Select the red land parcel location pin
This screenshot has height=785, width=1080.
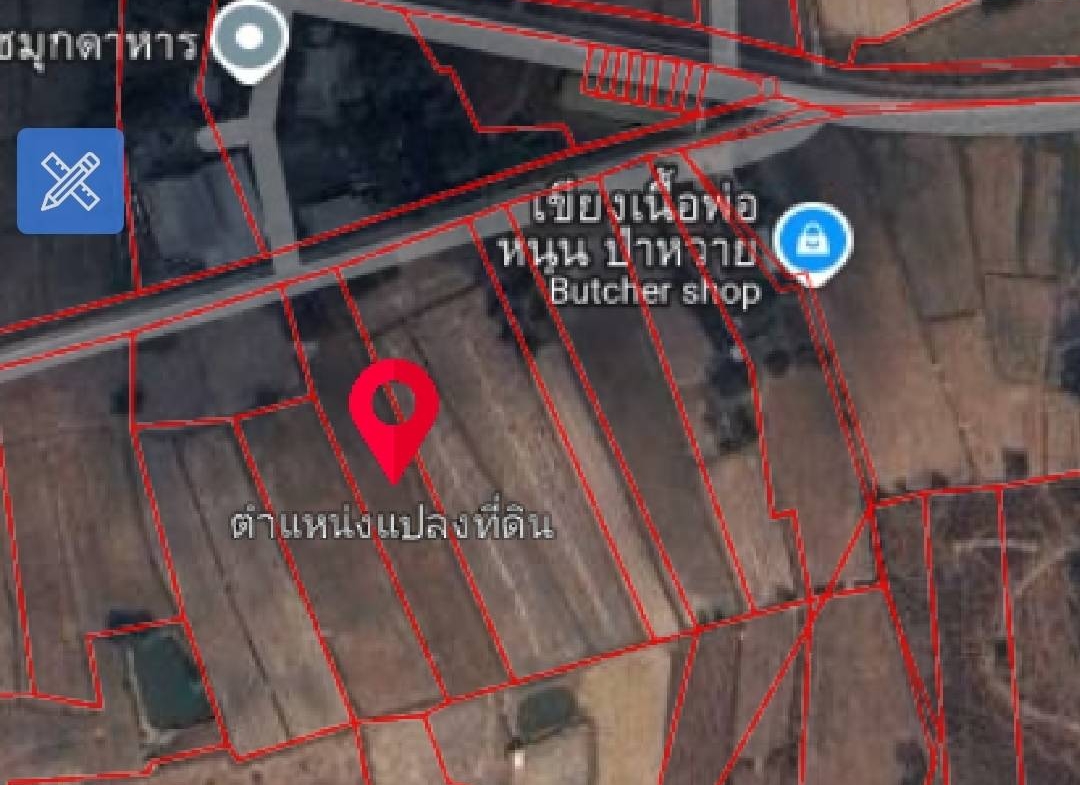[x=394, y=410]
